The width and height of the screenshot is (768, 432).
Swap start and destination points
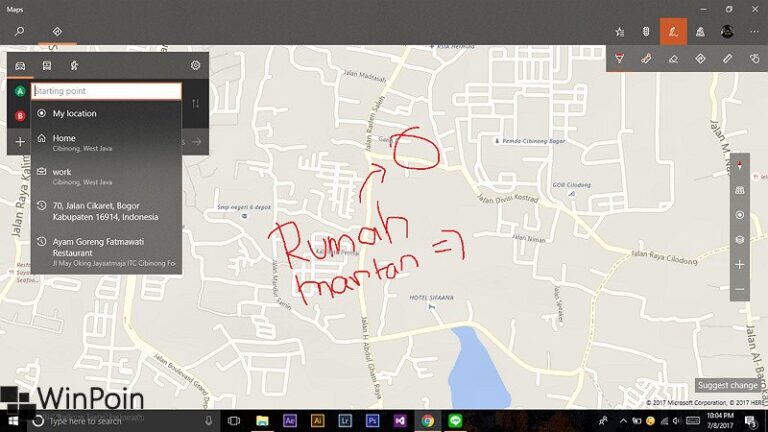(196, 104)
